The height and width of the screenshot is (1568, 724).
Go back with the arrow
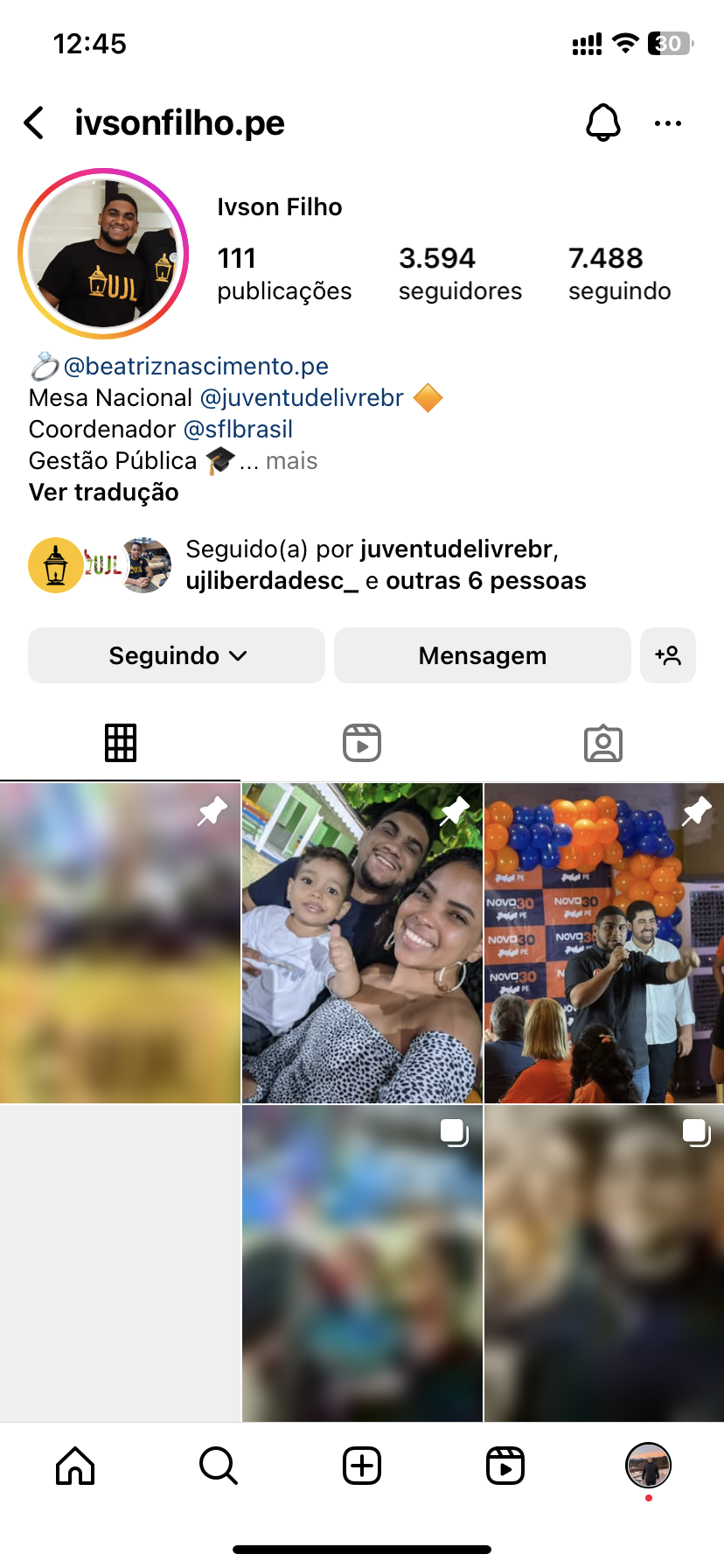[x=35, y=123]
